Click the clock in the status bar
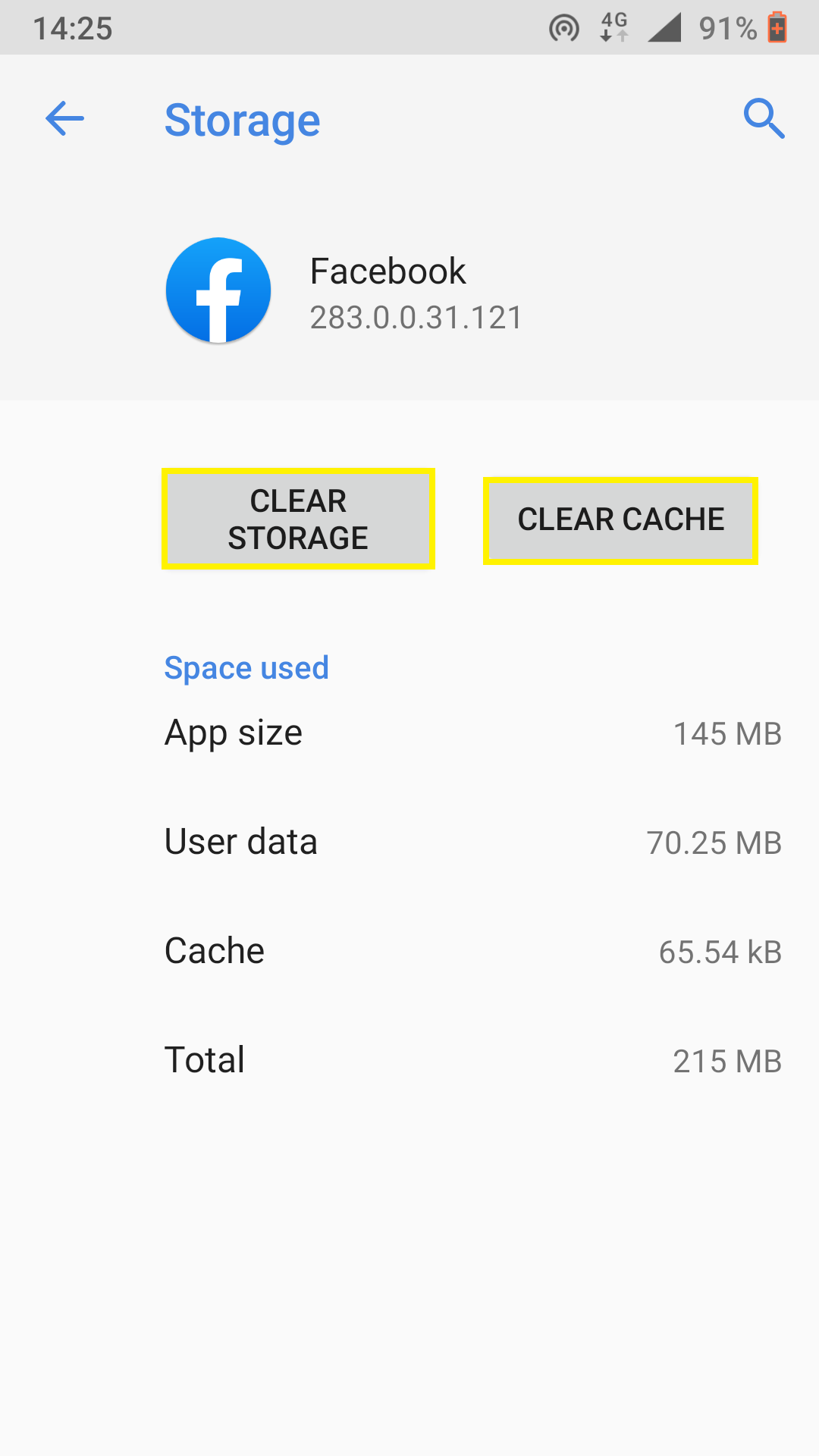819x1456 pixels. coord(72,28)
